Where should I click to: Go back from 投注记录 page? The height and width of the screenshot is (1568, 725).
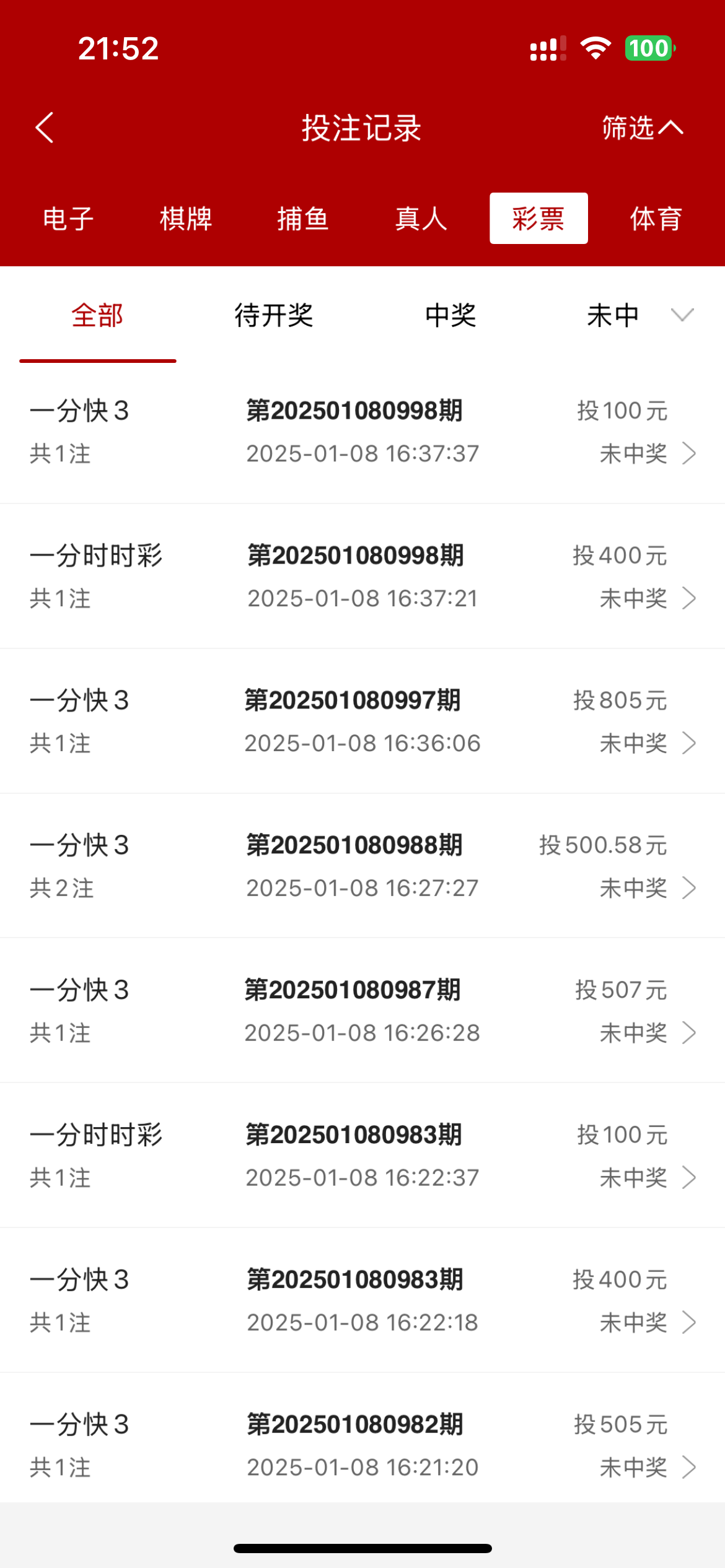point(45,128)
